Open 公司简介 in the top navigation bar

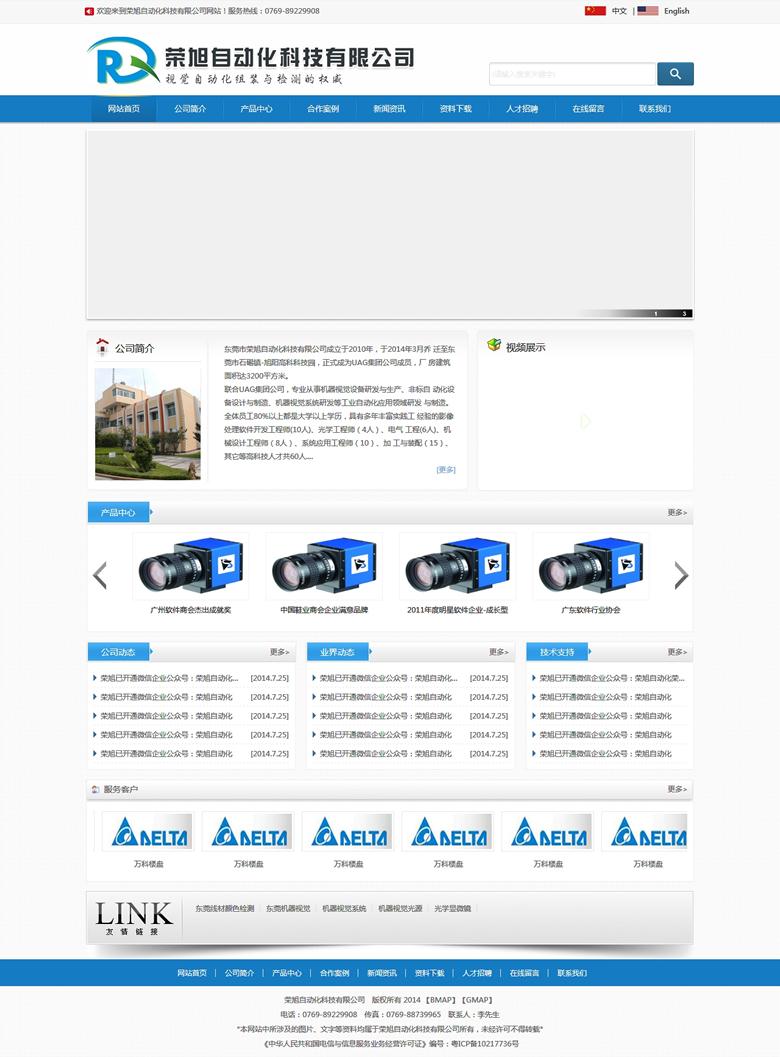pyautogui.click(x=190, y=109)
